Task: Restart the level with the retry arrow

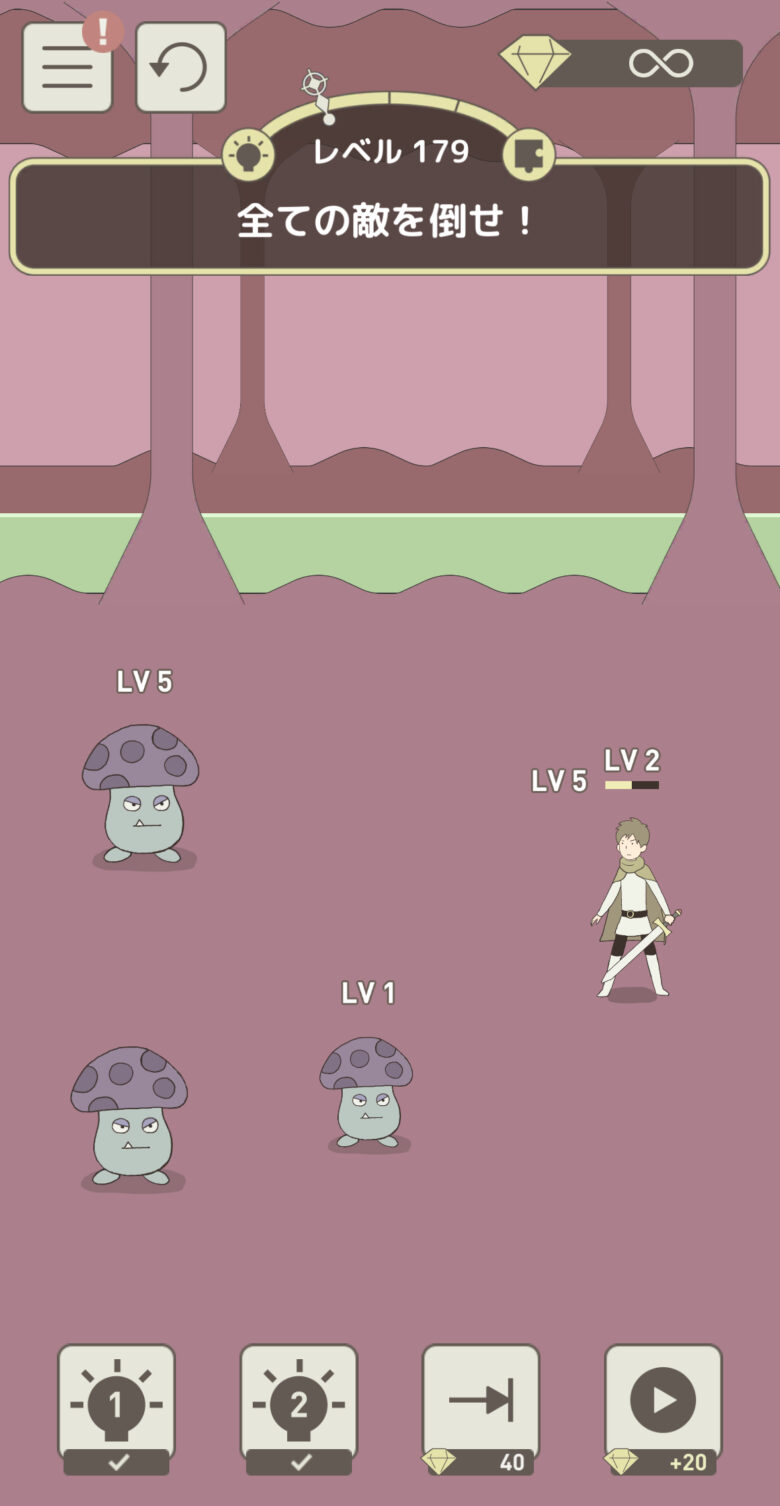Action: point(180,67)
